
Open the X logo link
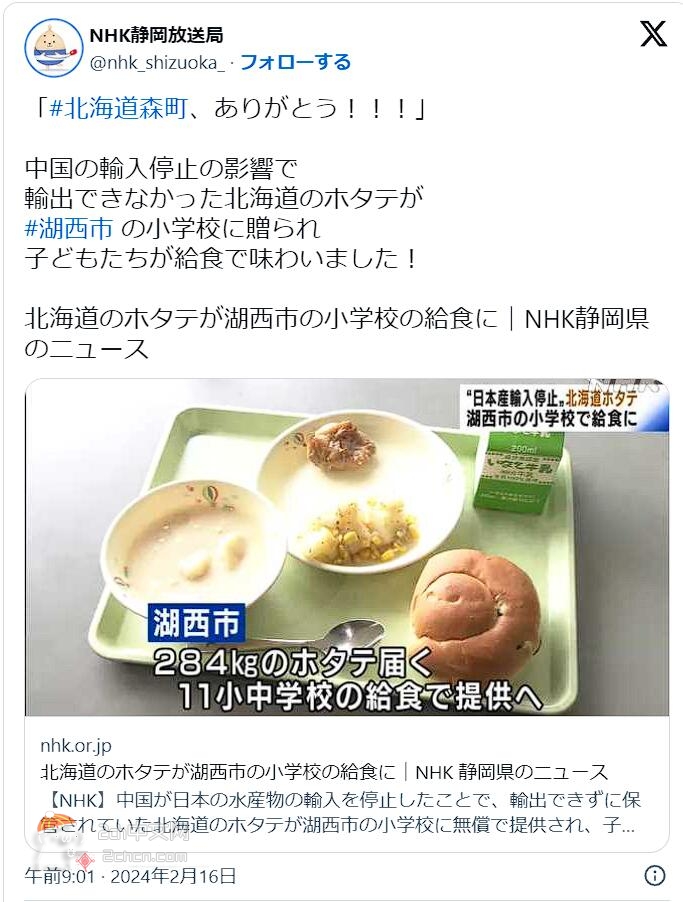[653, 36]
